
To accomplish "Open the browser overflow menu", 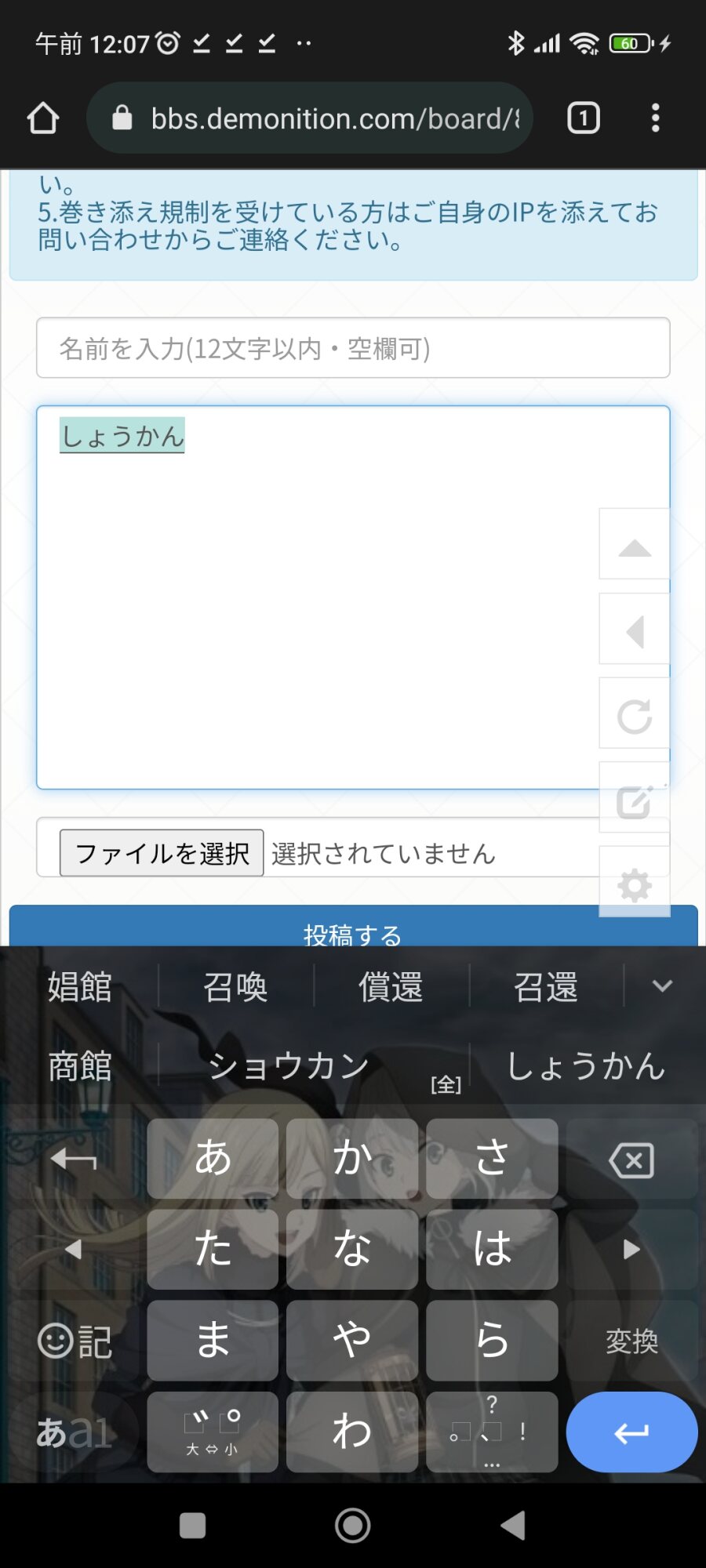I will tap(655, 118).
